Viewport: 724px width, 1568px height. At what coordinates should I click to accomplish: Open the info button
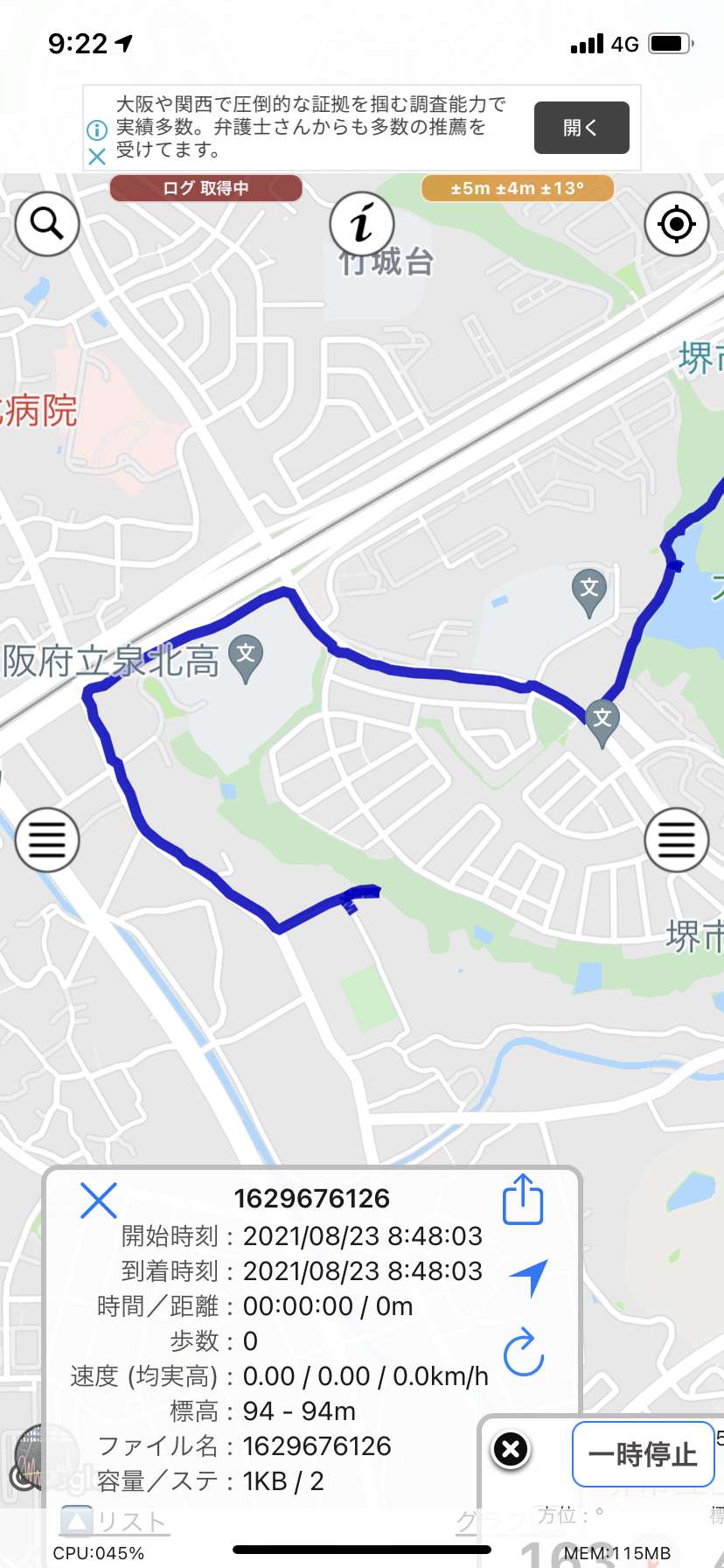362,224
